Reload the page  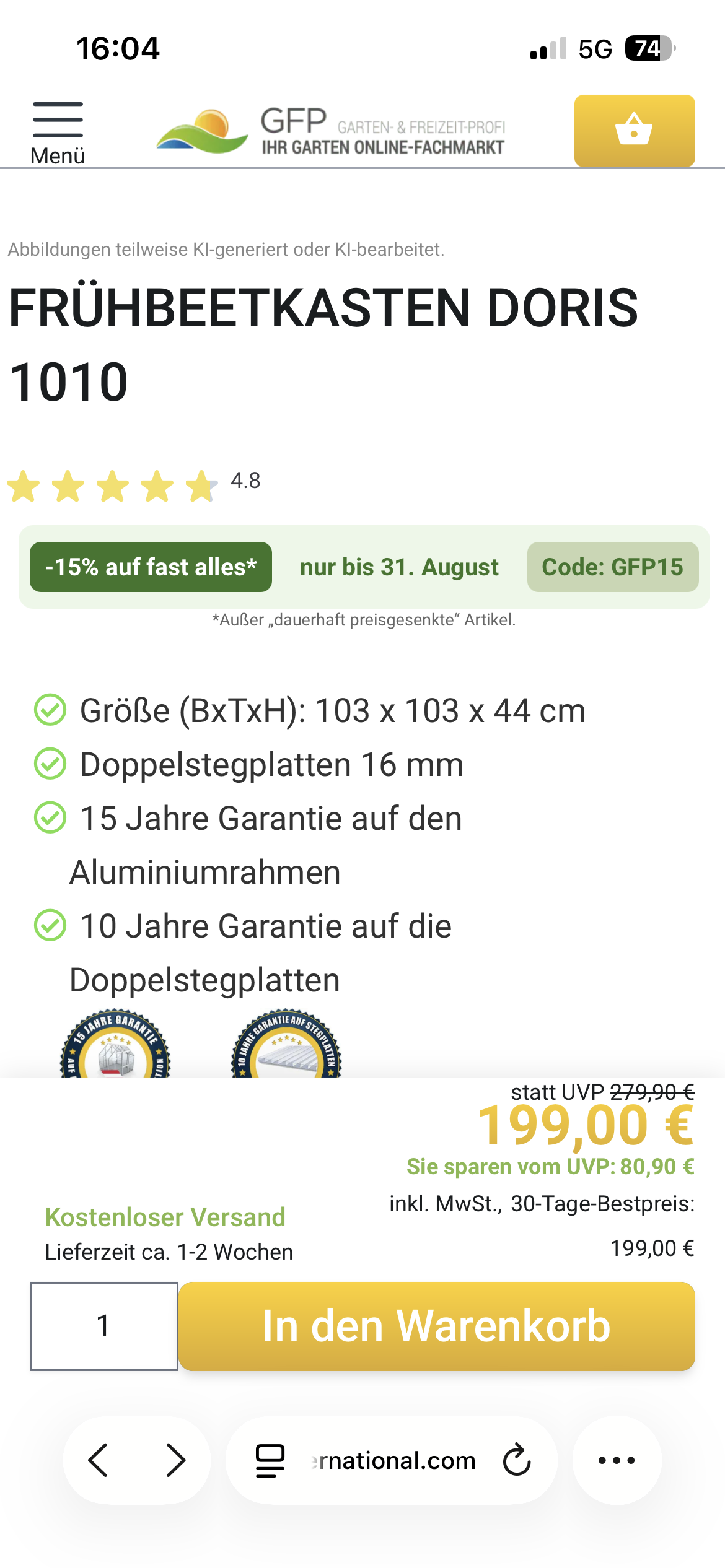[x=517, y=1460]
